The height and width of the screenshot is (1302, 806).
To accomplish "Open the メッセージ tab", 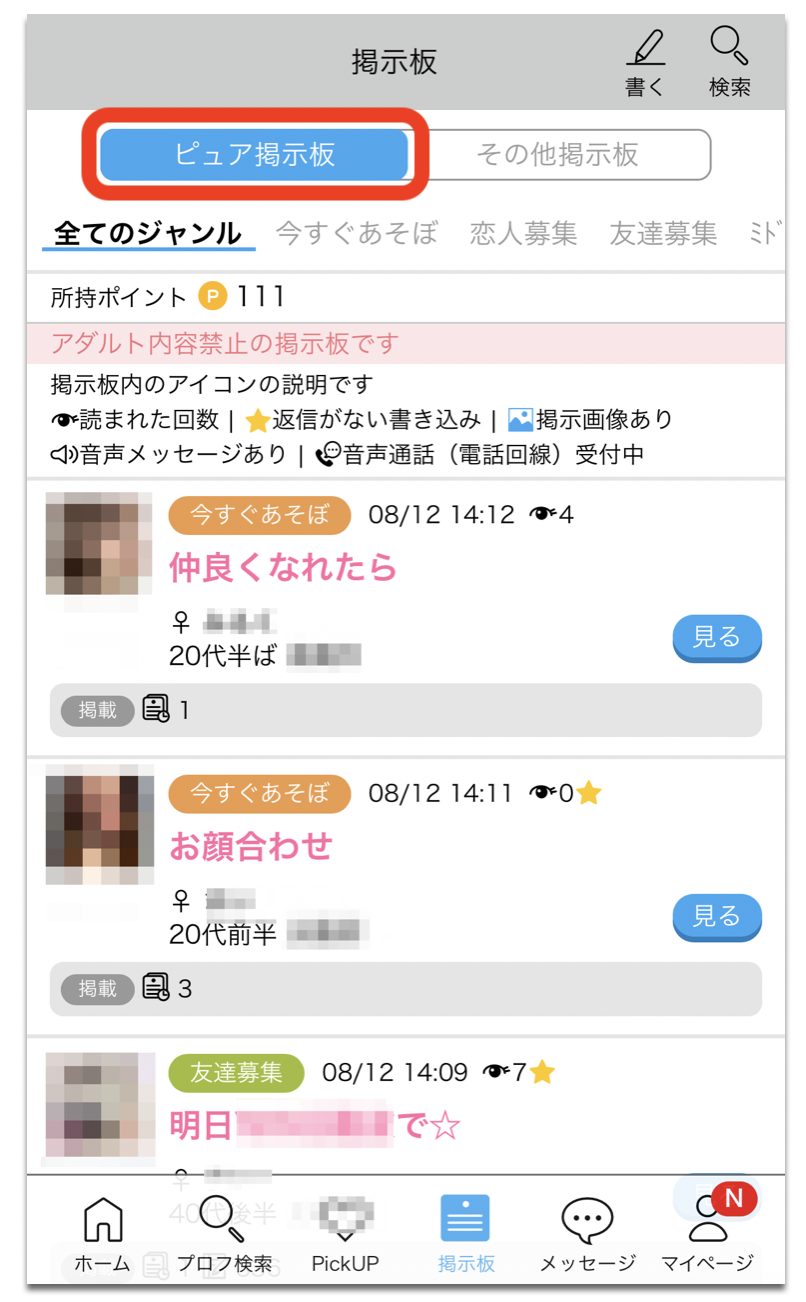I will click(x=587, y=1234).
